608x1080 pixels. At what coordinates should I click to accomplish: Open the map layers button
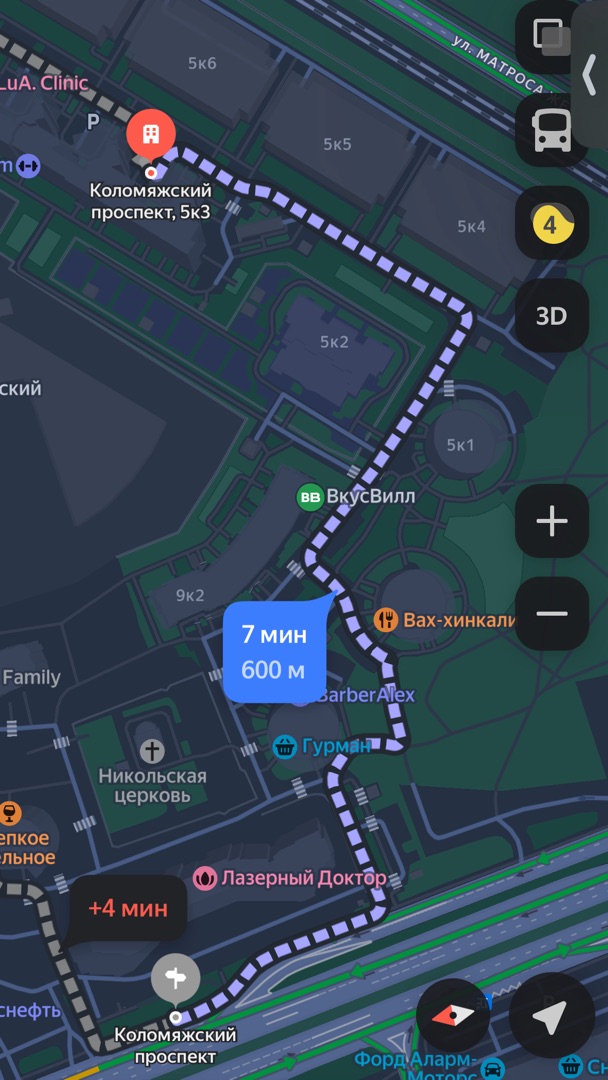(x=550, y=38)
